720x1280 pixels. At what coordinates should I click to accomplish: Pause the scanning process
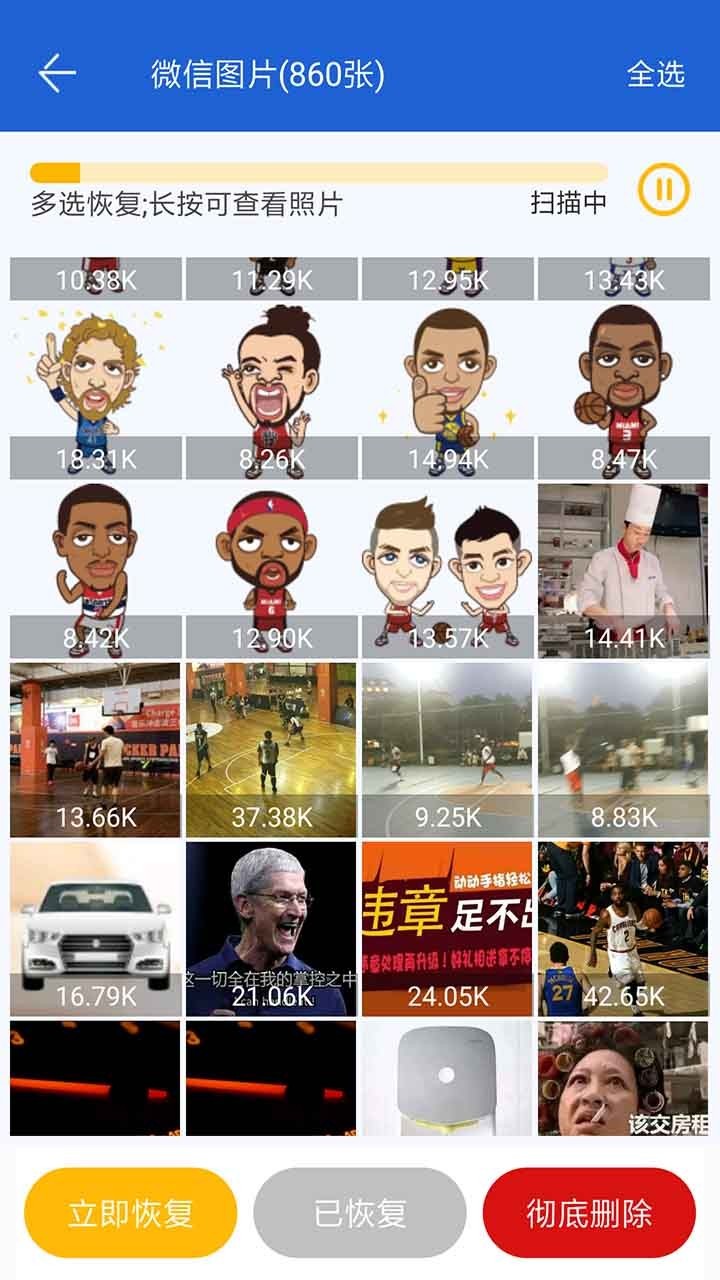664,189
